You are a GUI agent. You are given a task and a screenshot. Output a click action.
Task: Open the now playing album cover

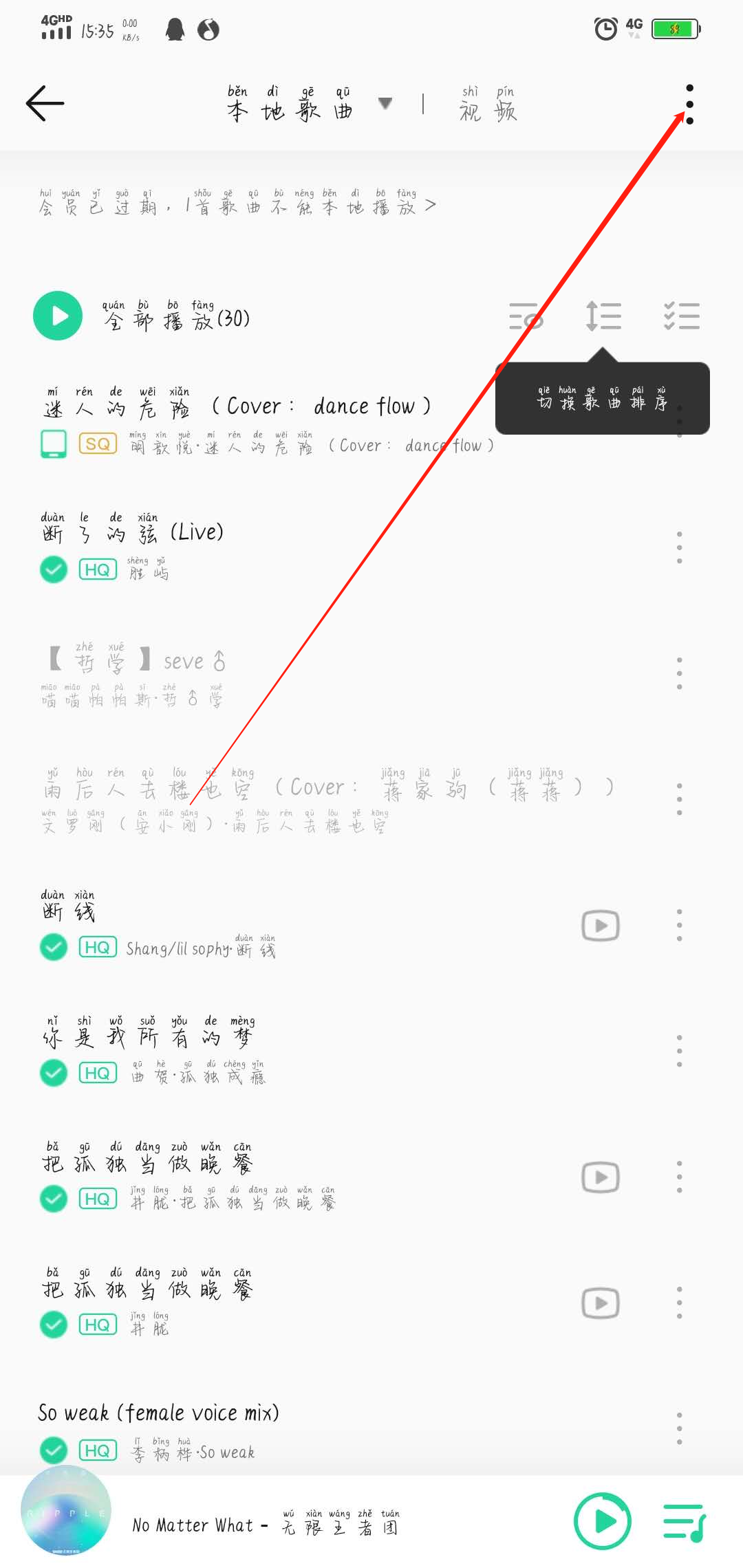pos(66,1515)
